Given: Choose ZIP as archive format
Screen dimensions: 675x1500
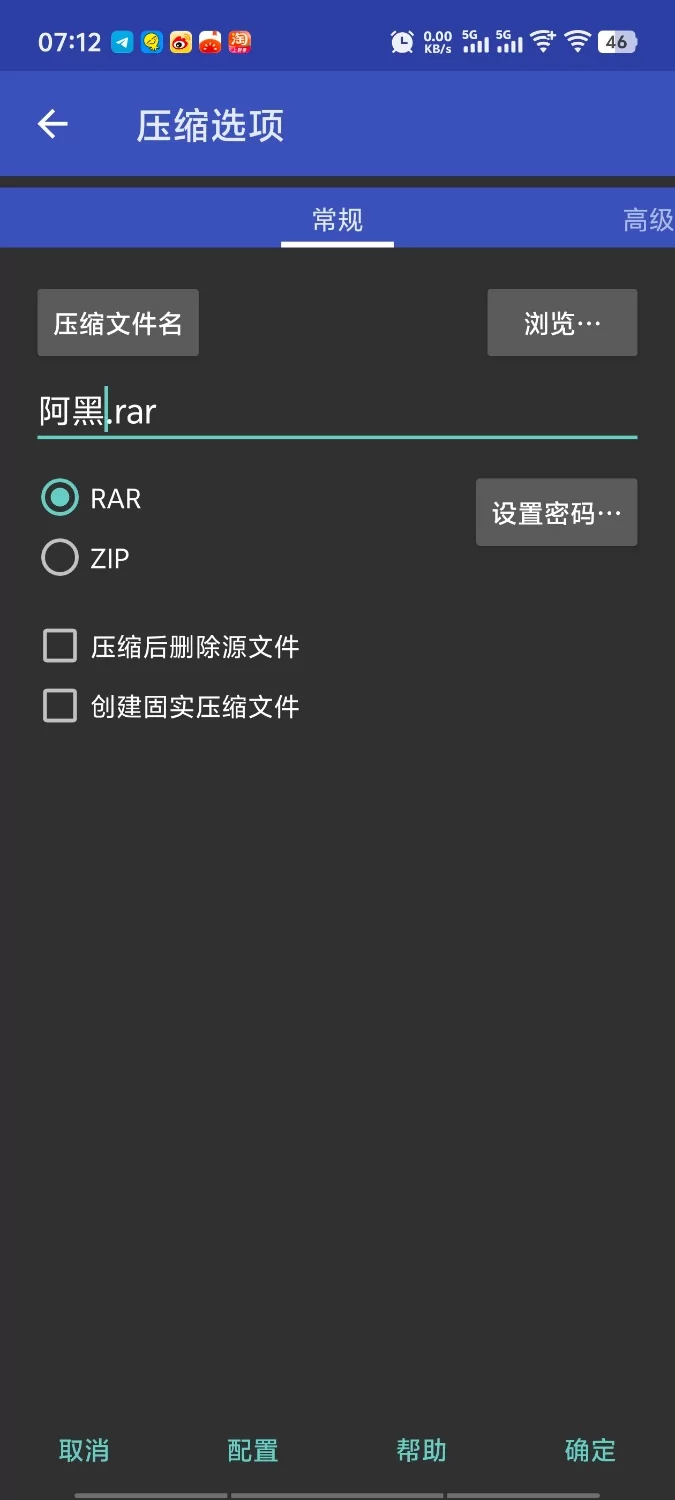Looking at the screenshot, I should [60, 558].
